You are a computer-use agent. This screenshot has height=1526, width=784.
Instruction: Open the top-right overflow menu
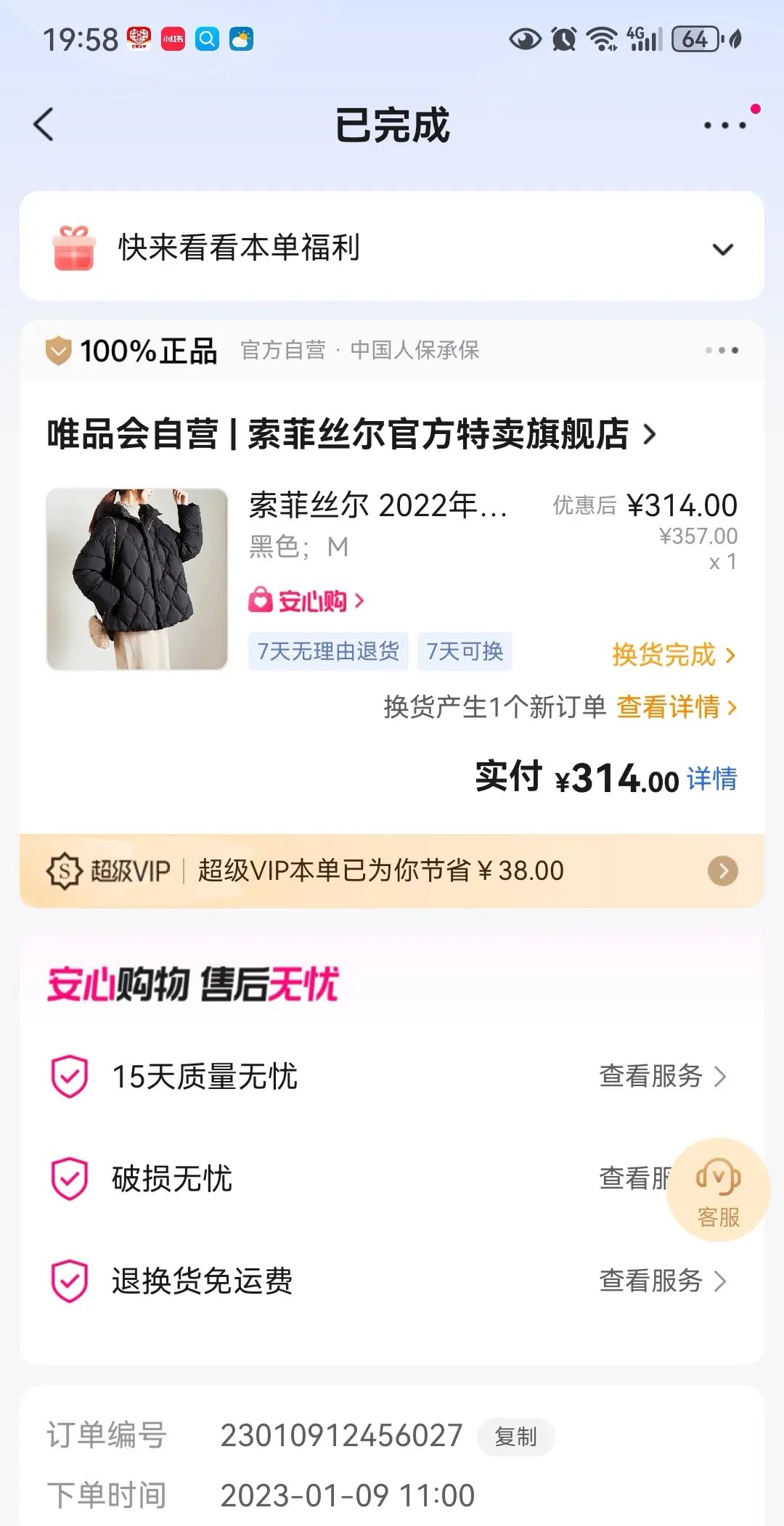[x=725, y=126]
